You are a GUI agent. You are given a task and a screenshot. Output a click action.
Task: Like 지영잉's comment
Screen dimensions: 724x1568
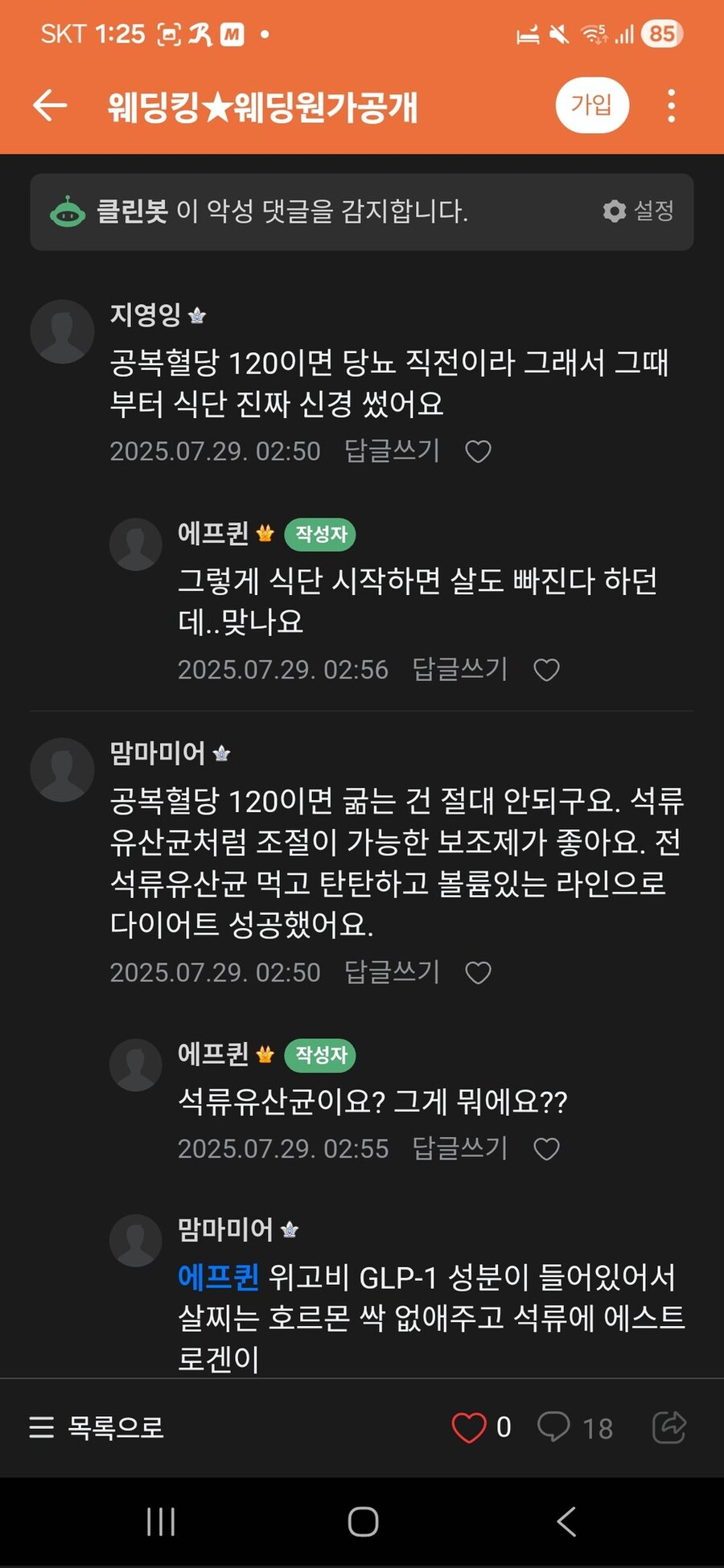coord(478,452)
